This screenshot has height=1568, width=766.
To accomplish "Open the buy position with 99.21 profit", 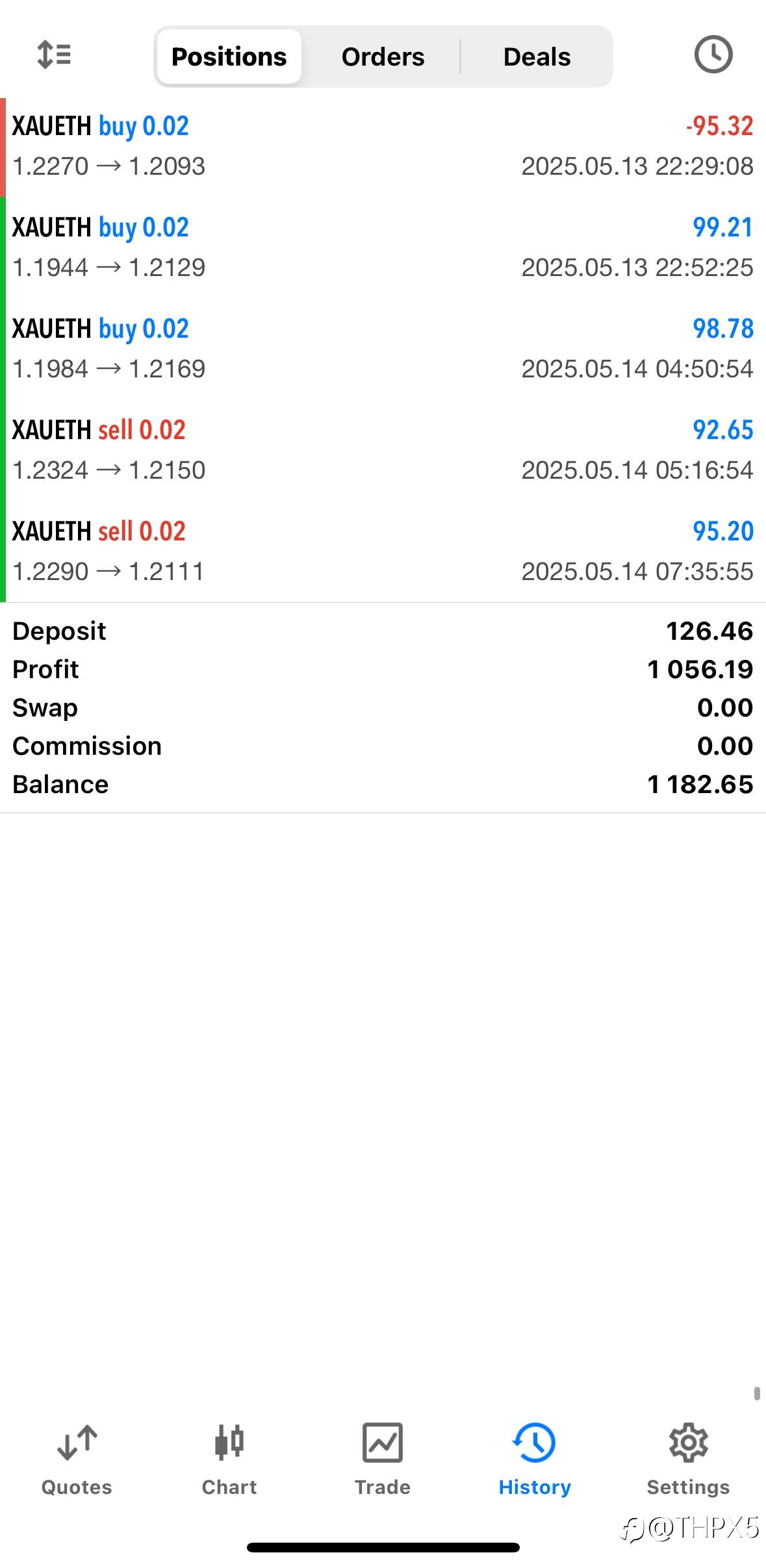I will pos(383,247).
